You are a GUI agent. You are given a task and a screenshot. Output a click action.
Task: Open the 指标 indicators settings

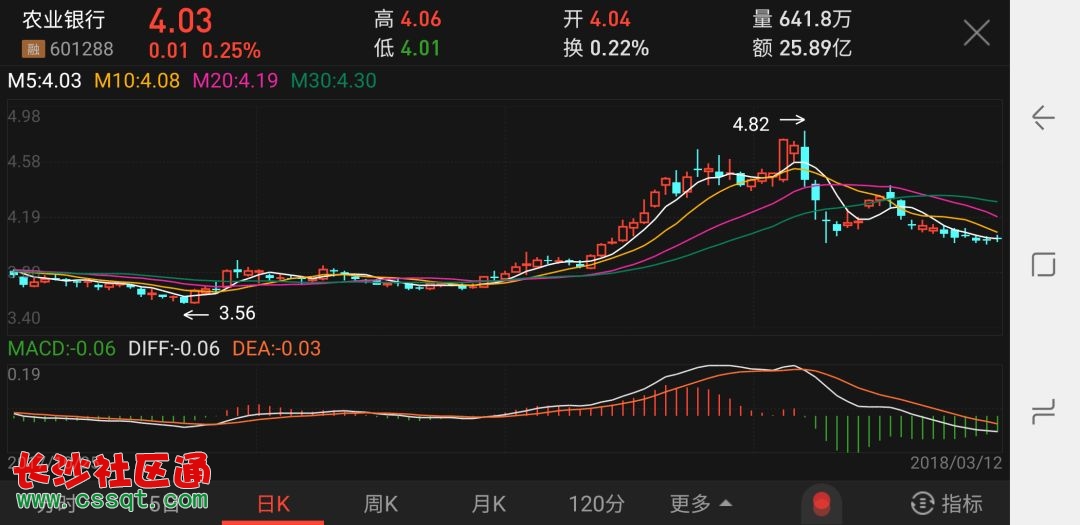(946, 504)
